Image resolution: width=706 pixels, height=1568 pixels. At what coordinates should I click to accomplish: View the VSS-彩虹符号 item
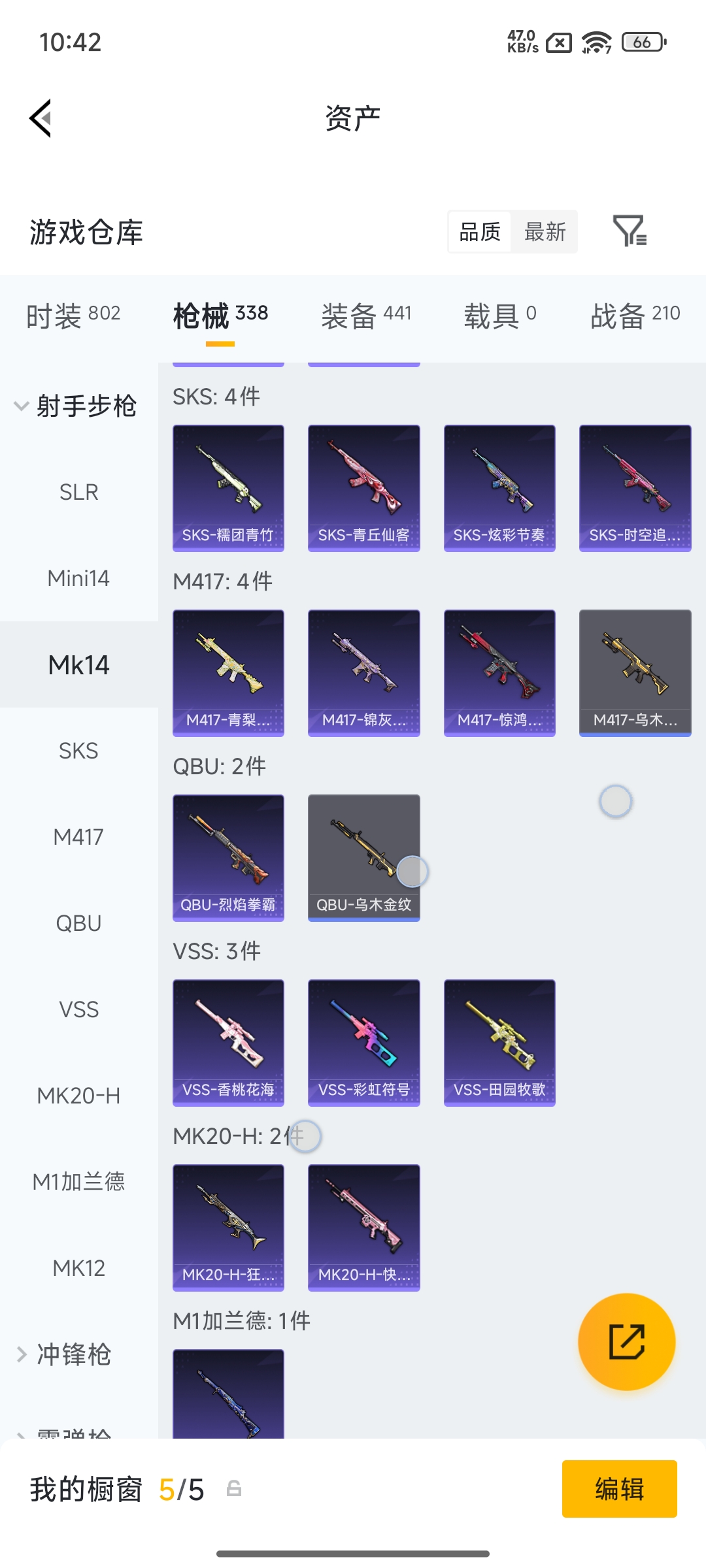(364, 1043)
